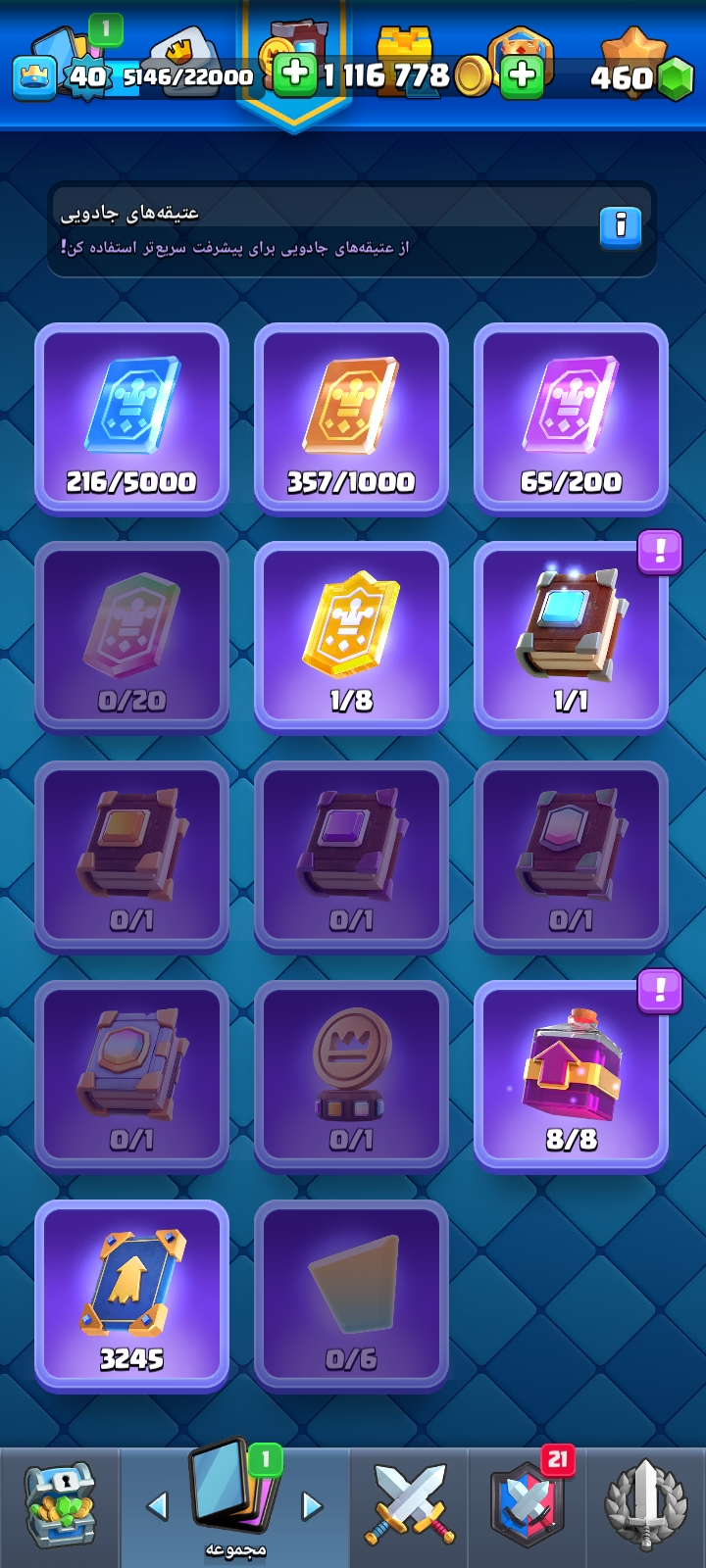Viewport: 706px width, 1568px height.
Task: Open the clan shield tab with badge 21
Action: [x=528, y=1506]
